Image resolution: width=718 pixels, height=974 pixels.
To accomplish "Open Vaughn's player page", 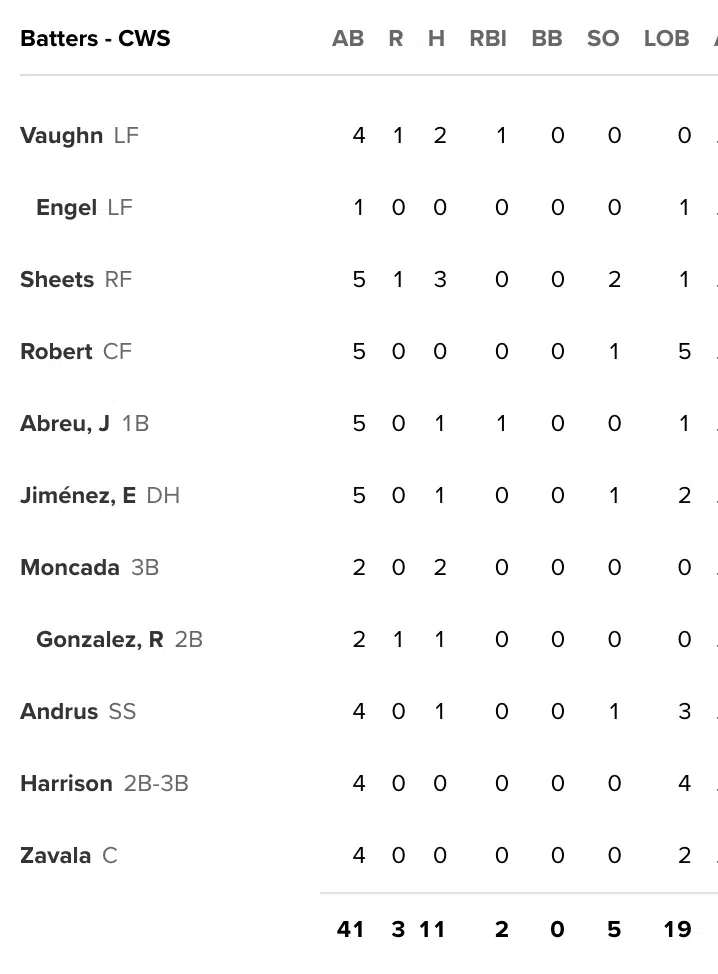I will point(61,136).
